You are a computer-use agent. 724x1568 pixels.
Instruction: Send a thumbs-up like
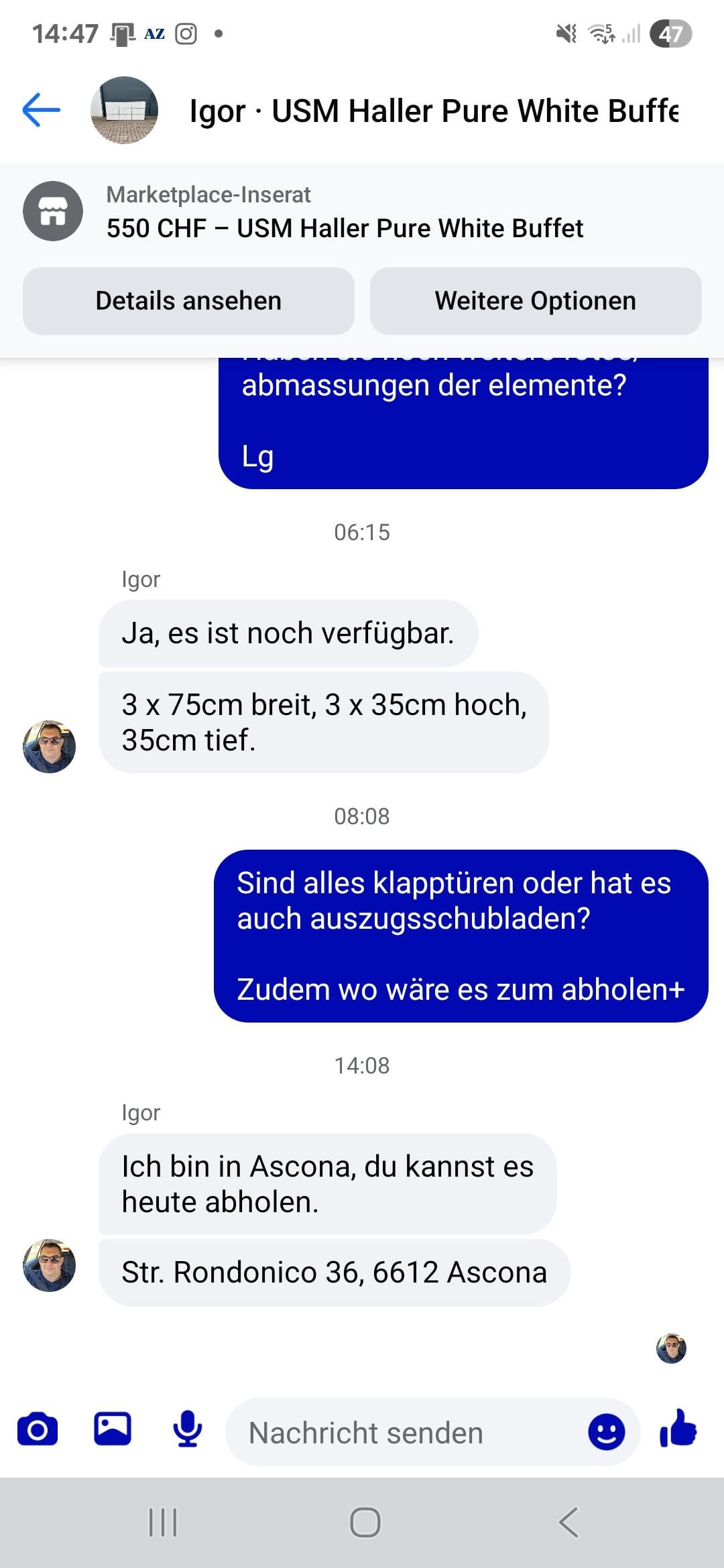tap(678, 1429)
